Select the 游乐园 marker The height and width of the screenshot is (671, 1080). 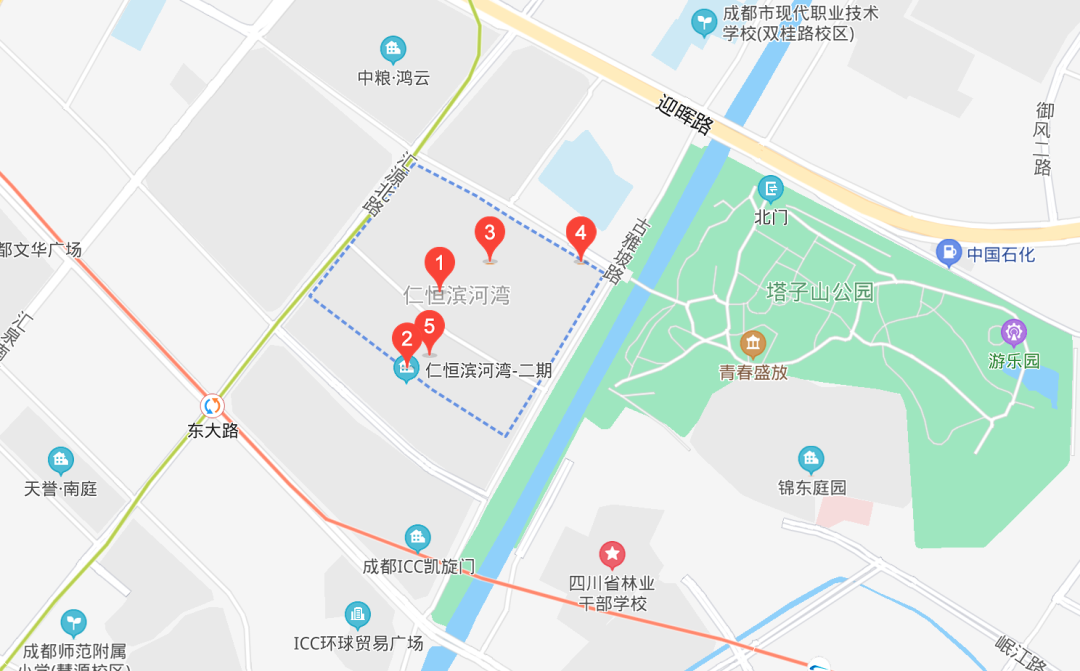click(x=1014, y=332)
